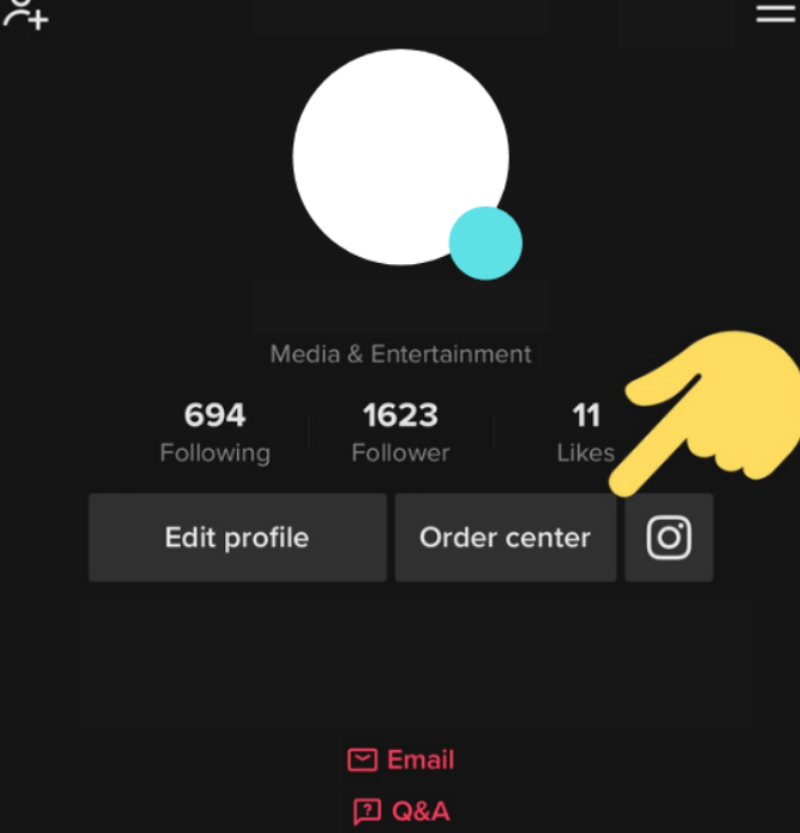
Task: Open the add friends icon
Action: [24, 14]
